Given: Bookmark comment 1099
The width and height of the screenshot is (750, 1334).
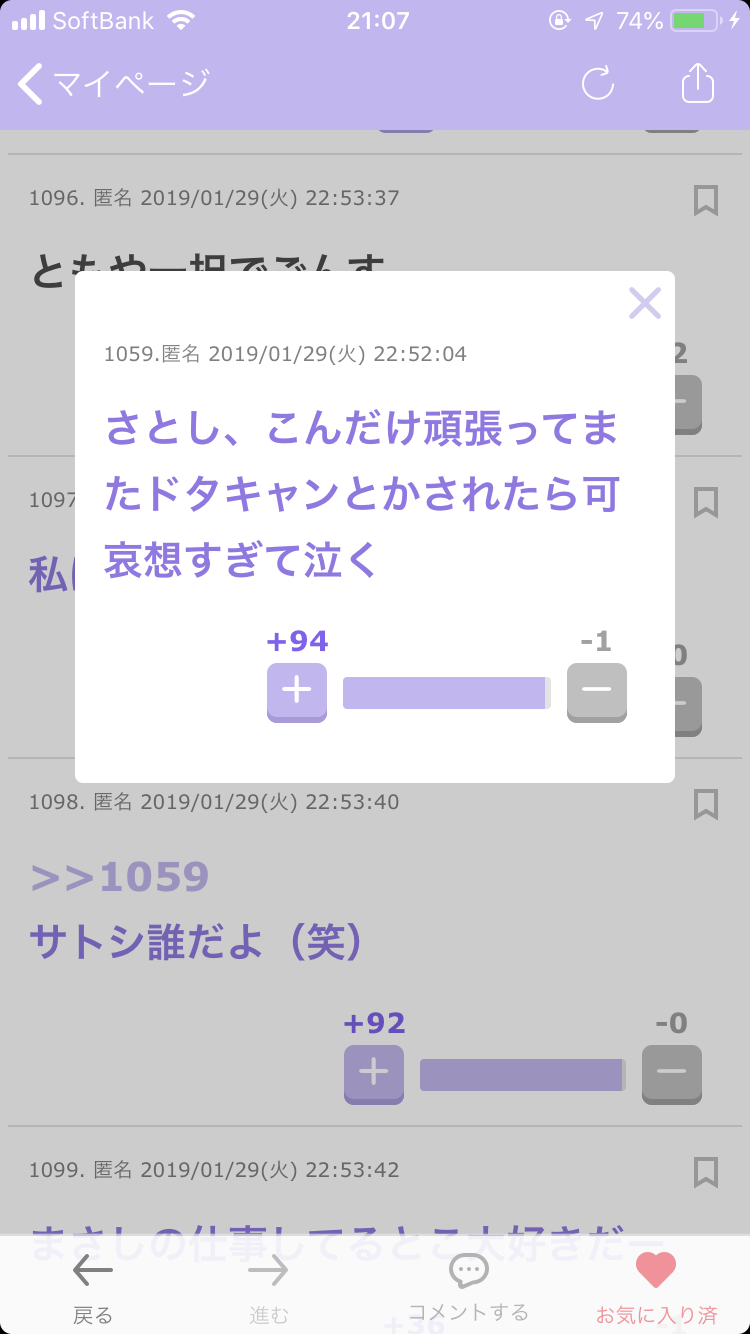Looking at the screenshot, I should (x=706, y=1172).
